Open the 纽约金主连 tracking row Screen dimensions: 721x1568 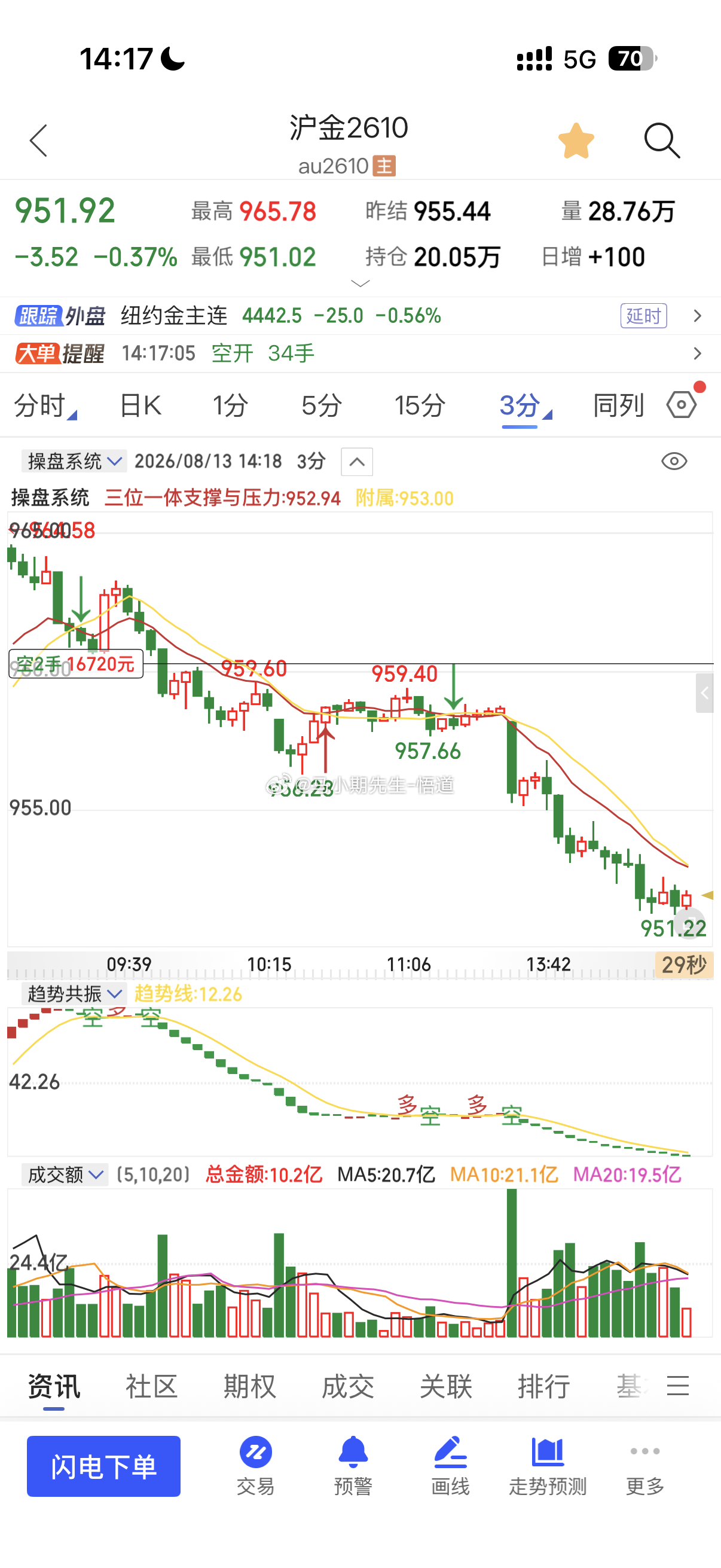click(360, 316)
